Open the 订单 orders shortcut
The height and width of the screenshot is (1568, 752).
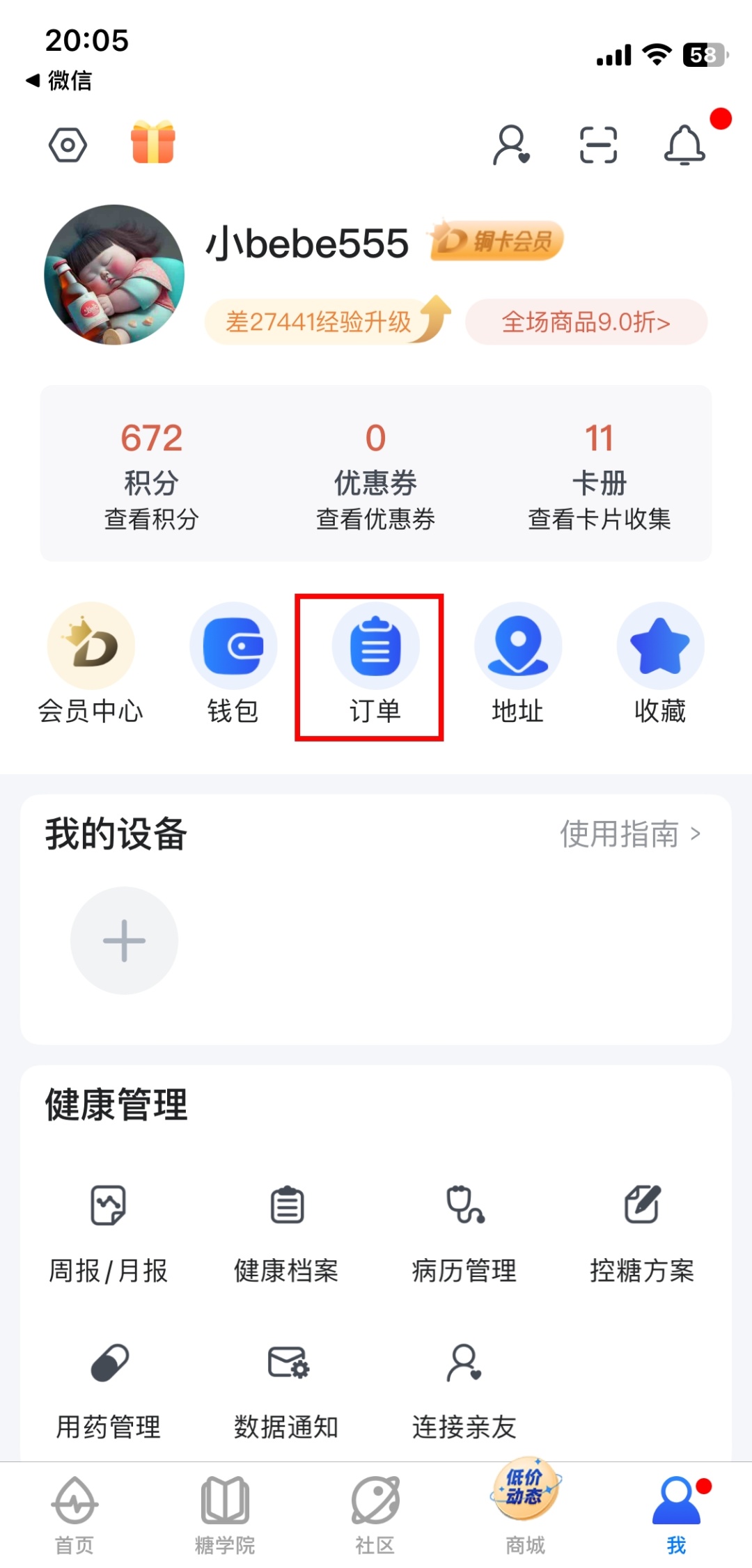(375, 666)
